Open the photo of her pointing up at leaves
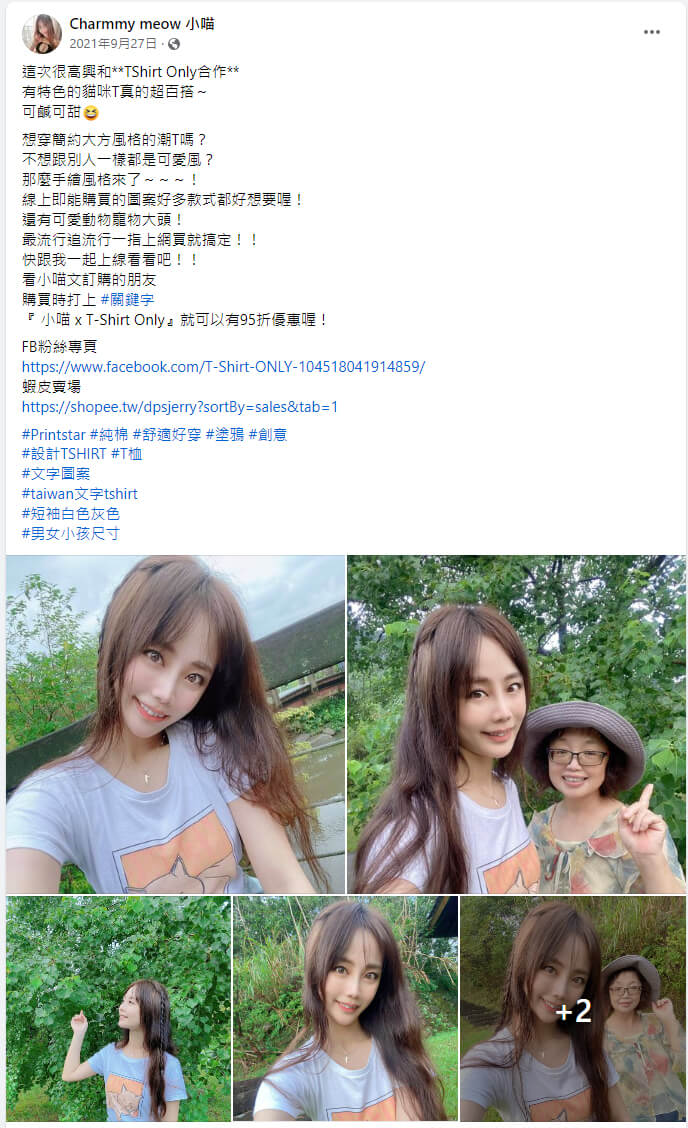Viewport: 688px width, 1128px height. coord(118,1008)
